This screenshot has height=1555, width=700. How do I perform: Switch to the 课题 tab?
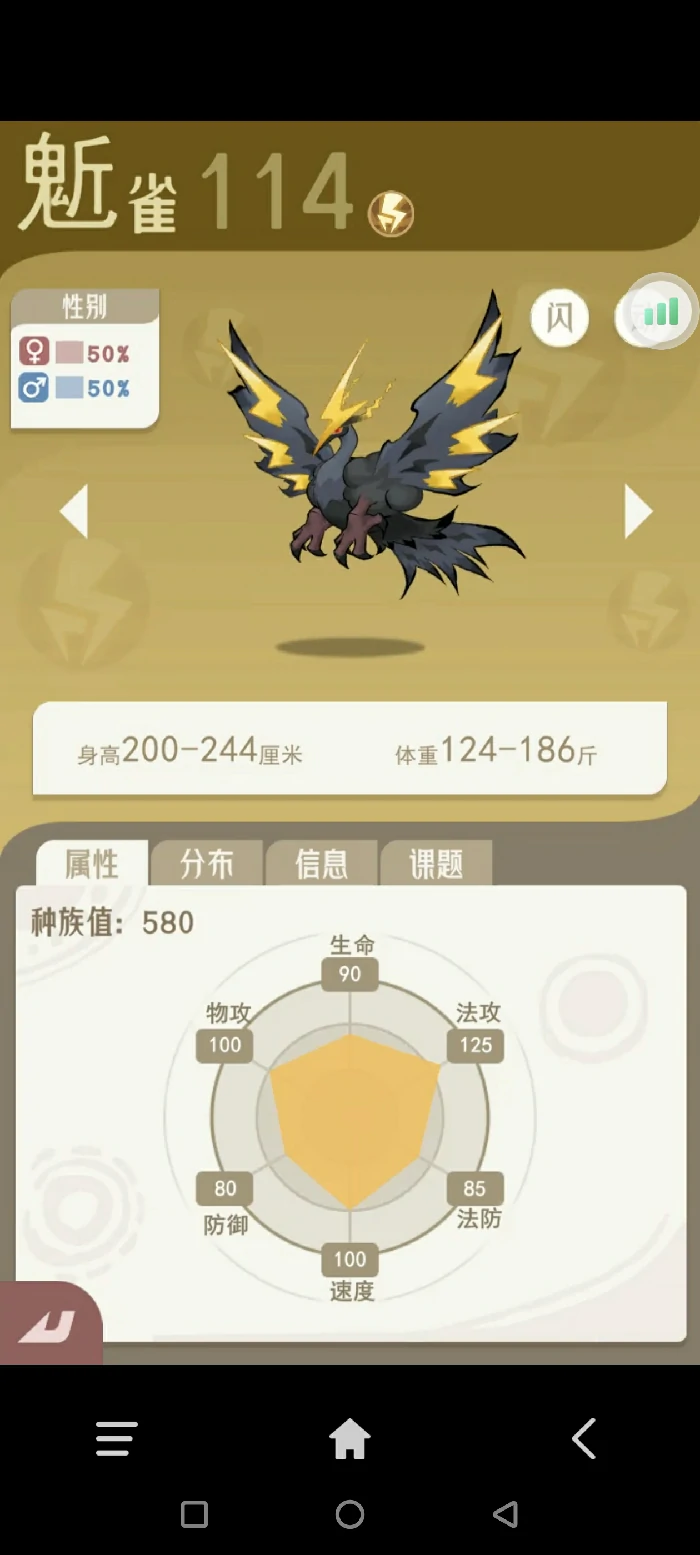pos(436,864)
